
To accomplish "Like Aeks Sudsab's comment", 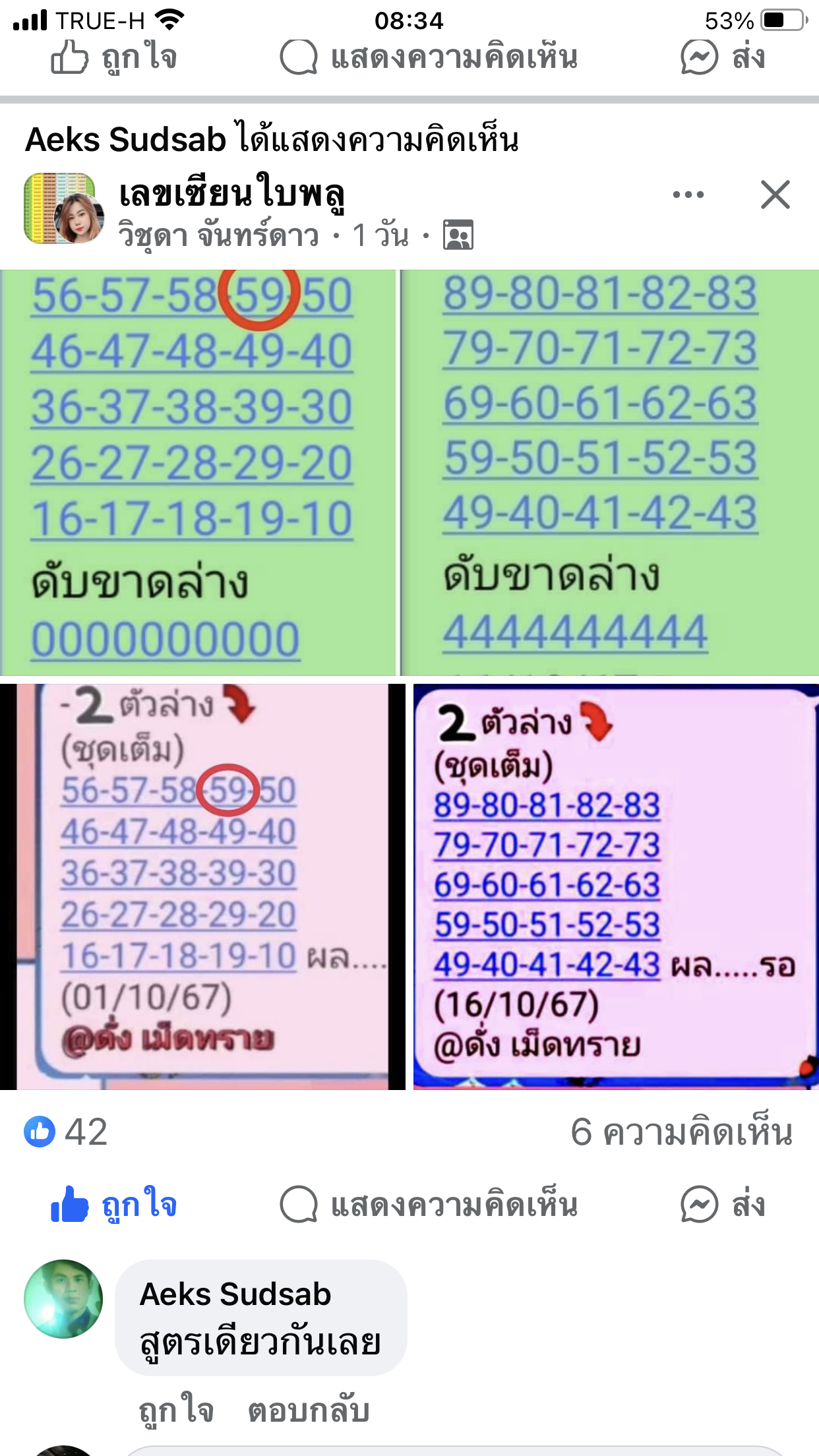I will tap(175, 1410).
